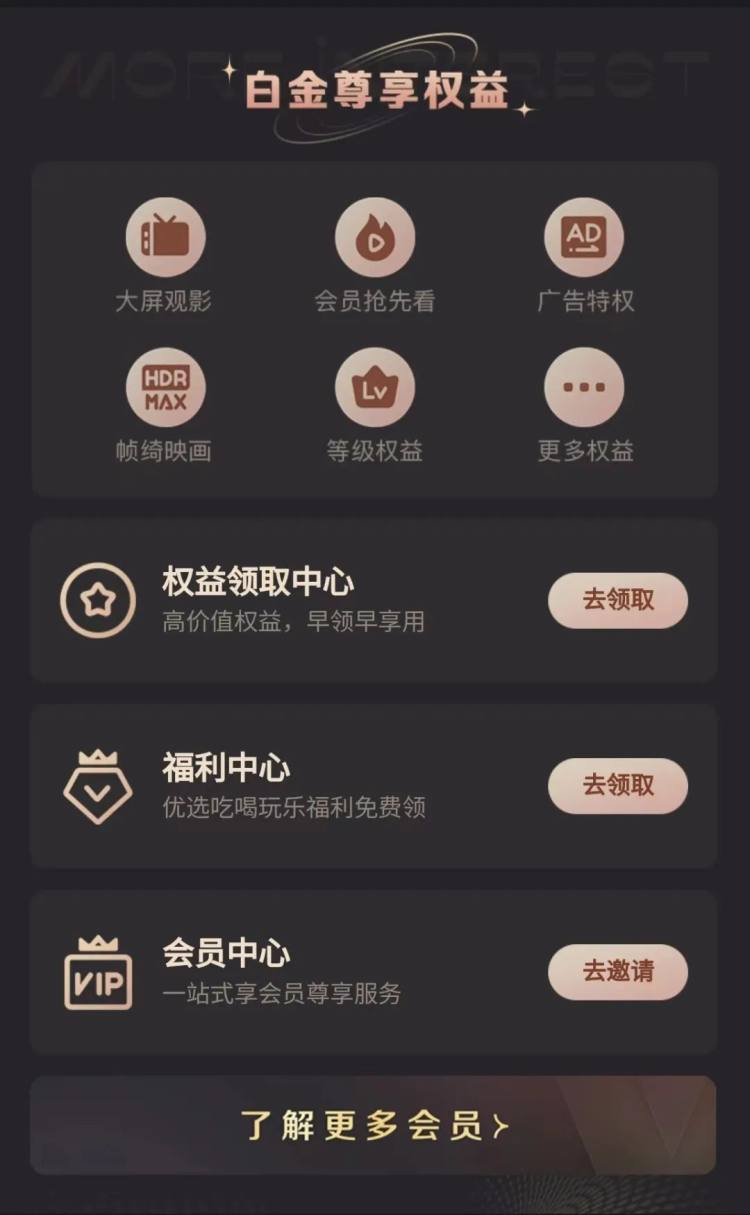Viewport: 750px width, 1215px height.
Task: Open the 等级权益 benefit
Action: 375,388
